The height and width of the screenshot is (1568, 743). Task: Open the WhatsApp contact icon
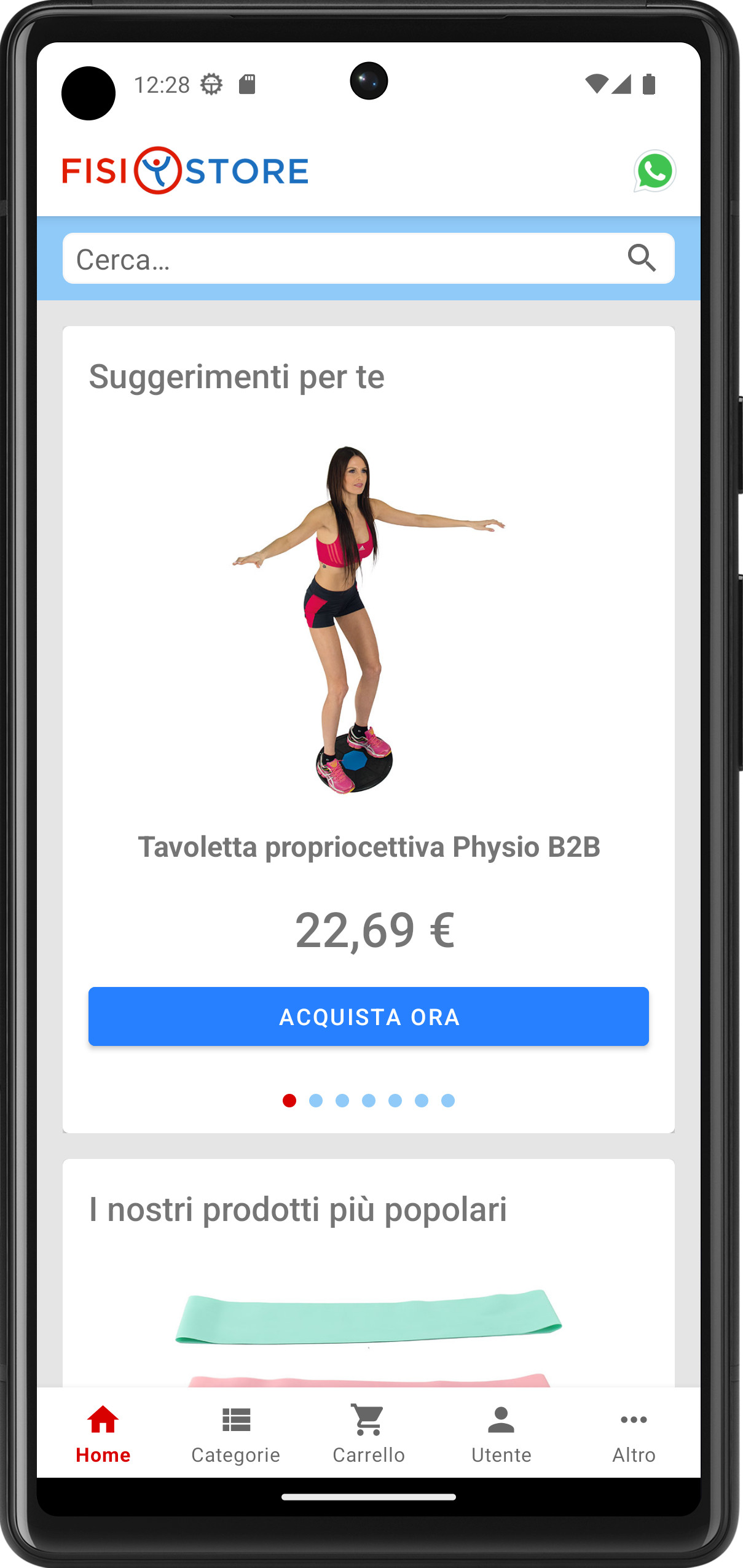pos(655,171)
